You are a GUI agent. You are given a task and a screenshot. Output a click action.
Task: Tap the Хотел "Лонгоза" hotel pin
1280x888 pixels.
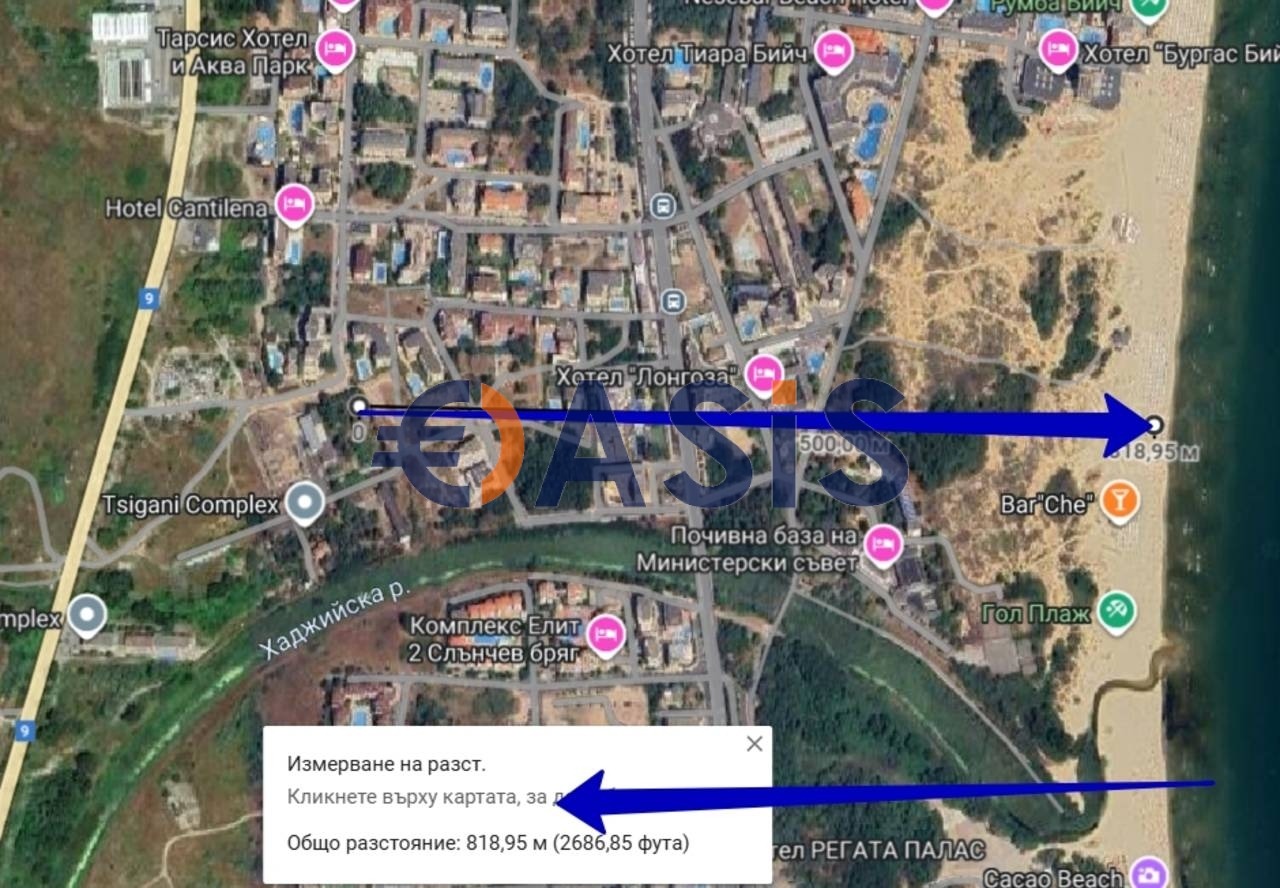pos(765,373)
